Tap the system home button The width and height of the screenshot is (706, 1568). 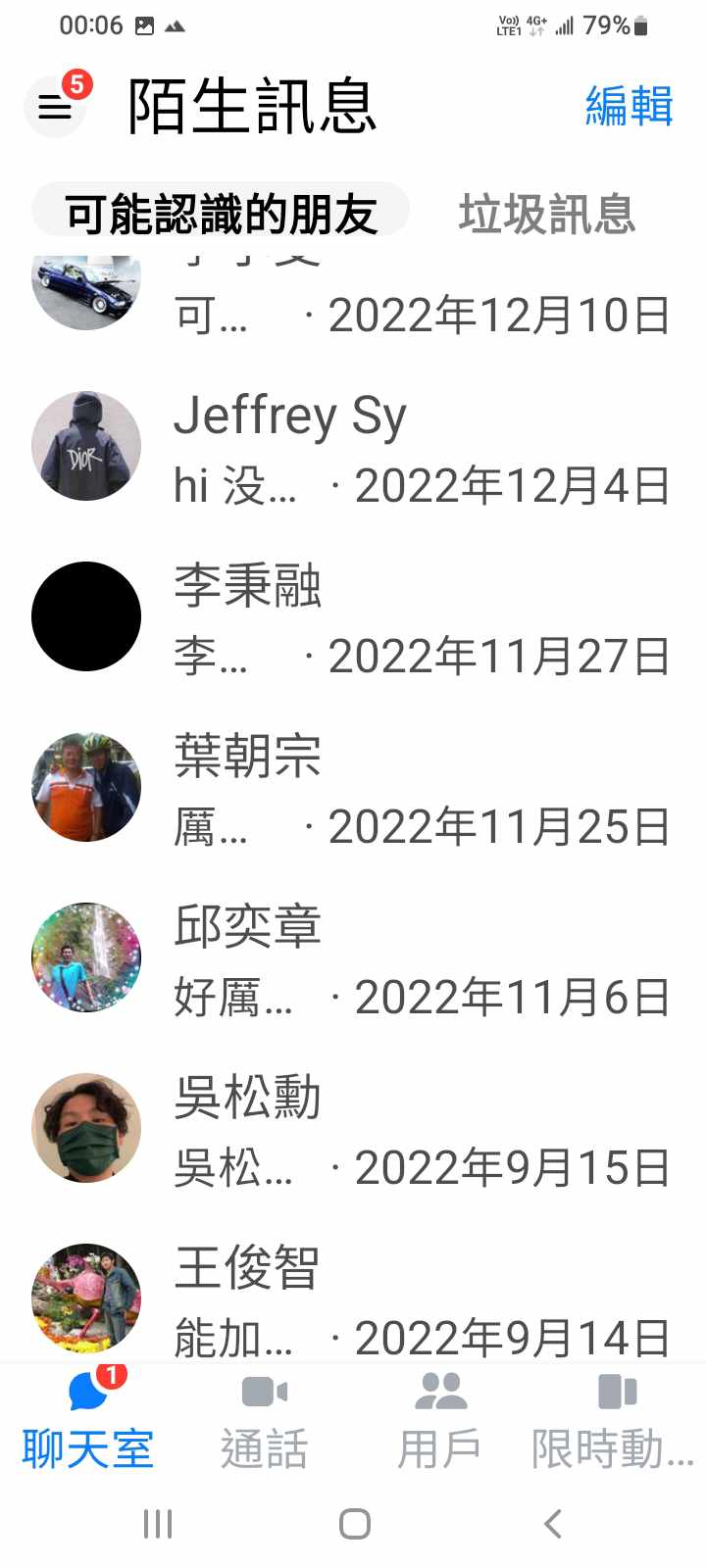coord(354,1524)
